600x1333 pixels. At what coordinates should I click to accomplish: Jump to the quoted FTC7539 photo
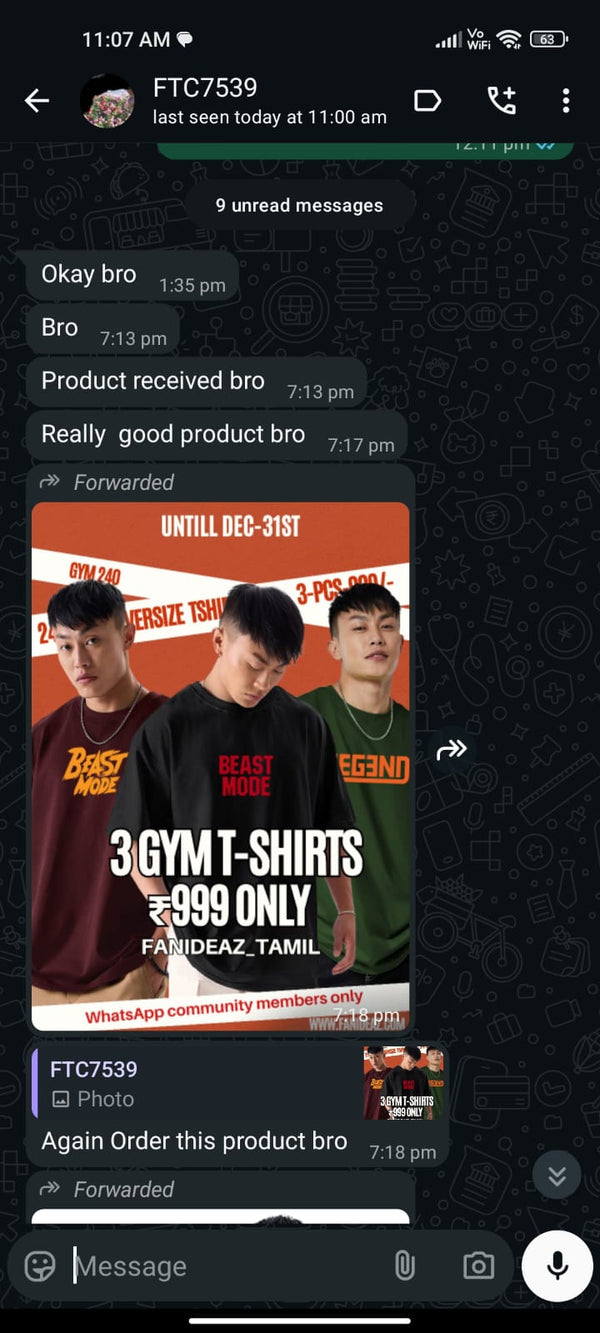(238, 1084)
